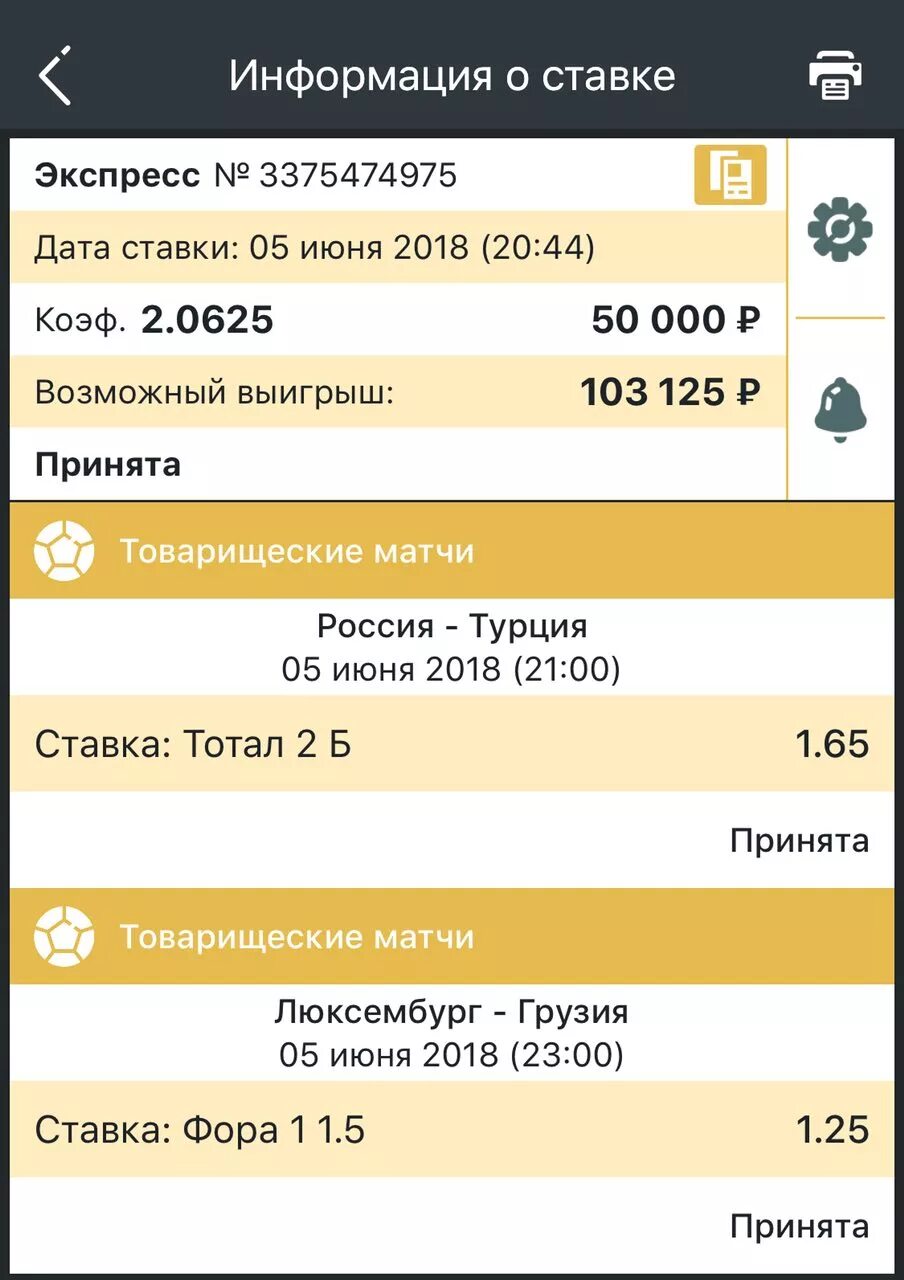Go back from bet information
The height and width of the screenshot is (1280, 904).
point(55,76)
